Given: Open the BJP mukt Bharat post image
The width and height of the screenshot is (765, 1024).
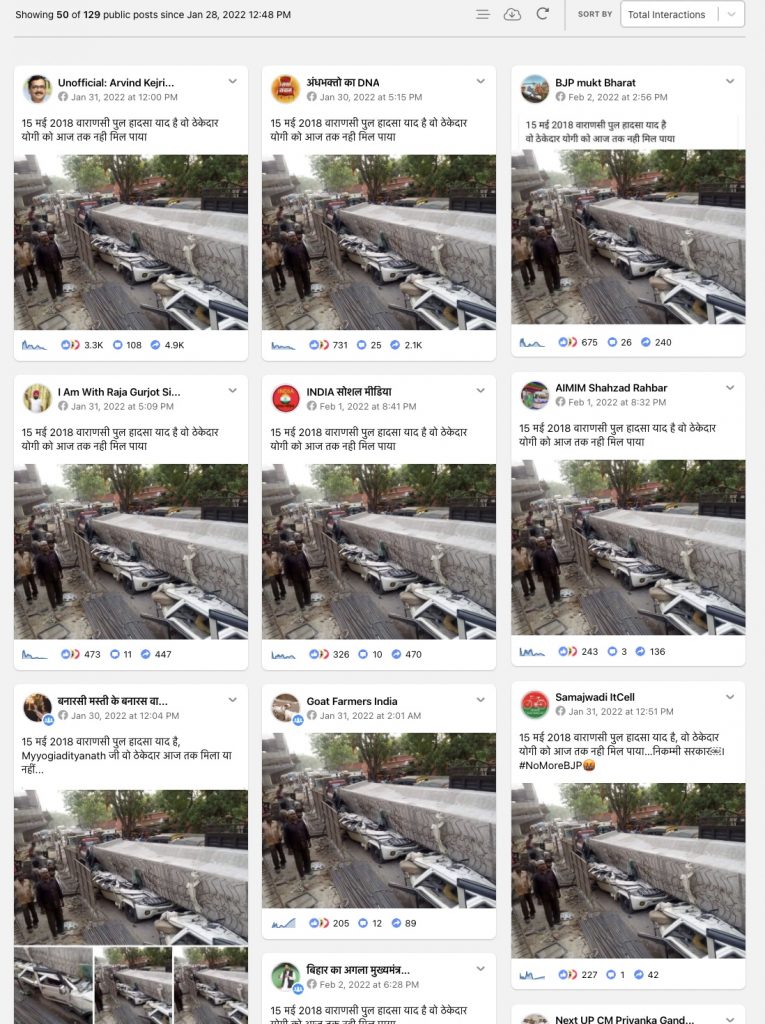Looking at the screenshot, I should [628, 236].
